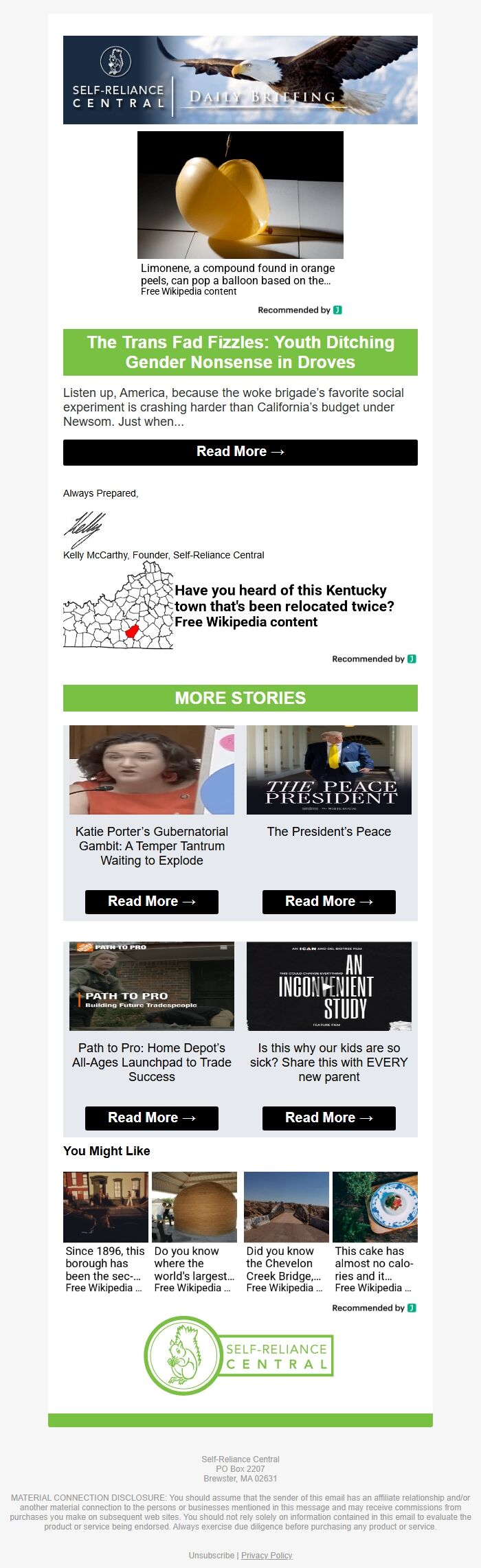
Task: Read more on The President's Peace
Action: pyautogui.click(x=328, y=901)
